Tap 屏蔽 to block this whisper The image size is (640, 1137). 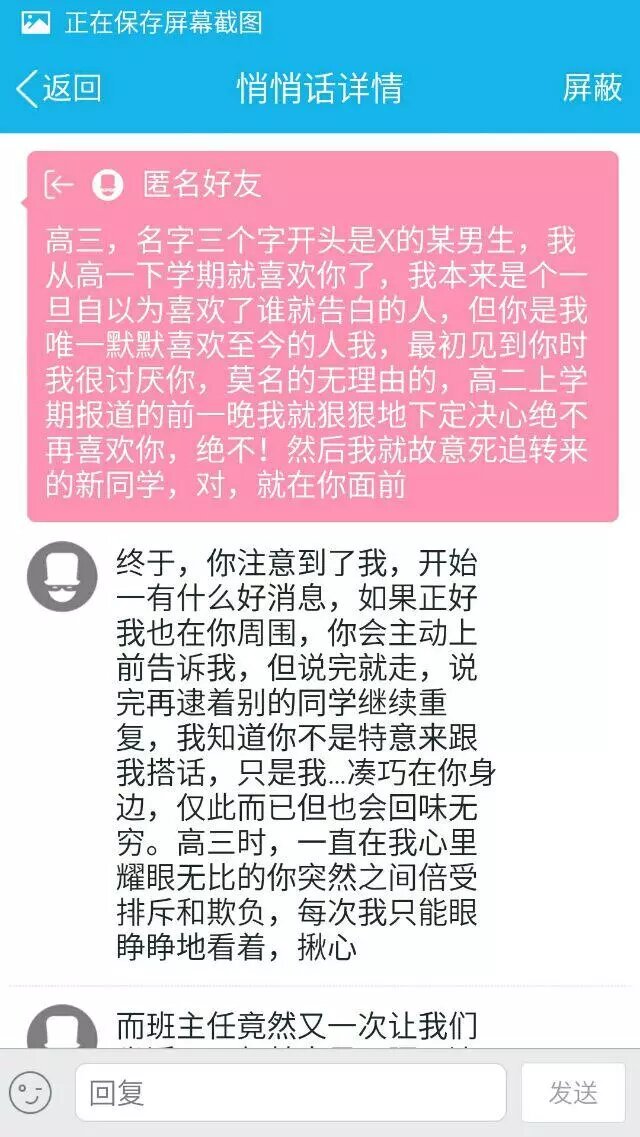click(x=592, y=88)
